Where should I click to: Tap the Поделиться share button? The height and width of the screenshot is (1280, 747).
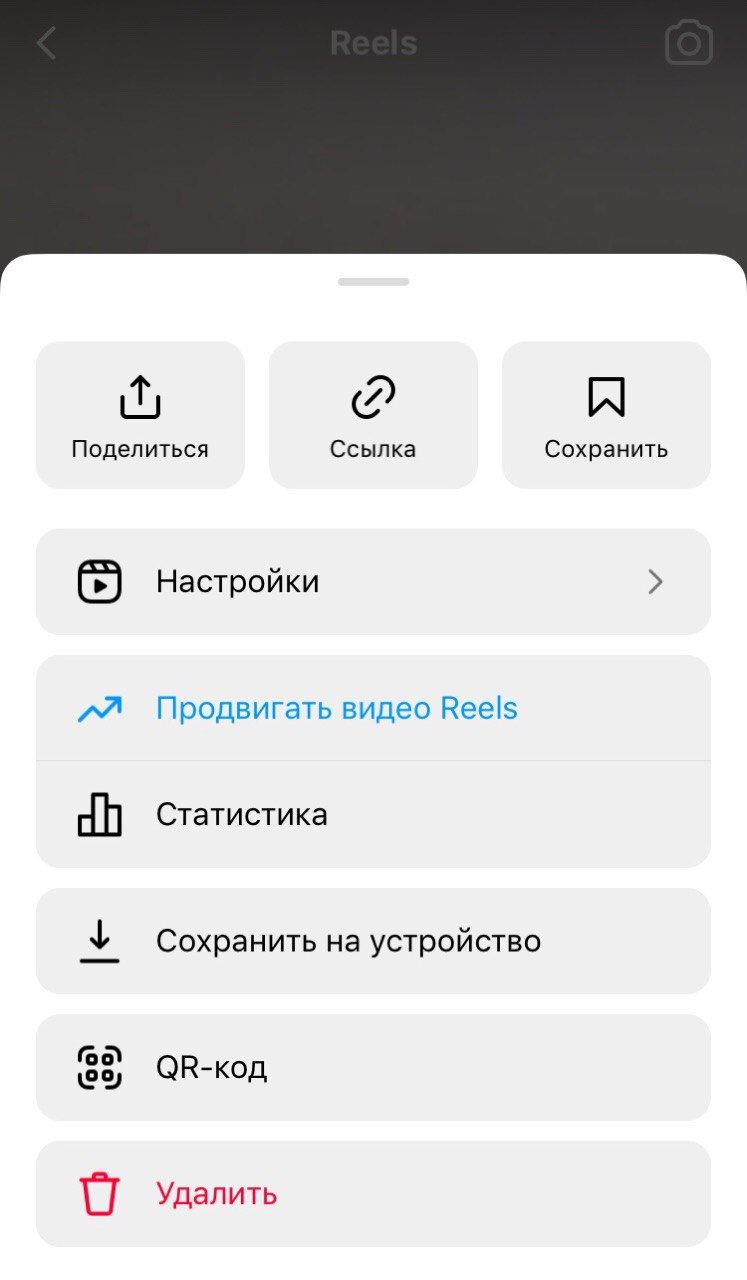coord(140,415)
